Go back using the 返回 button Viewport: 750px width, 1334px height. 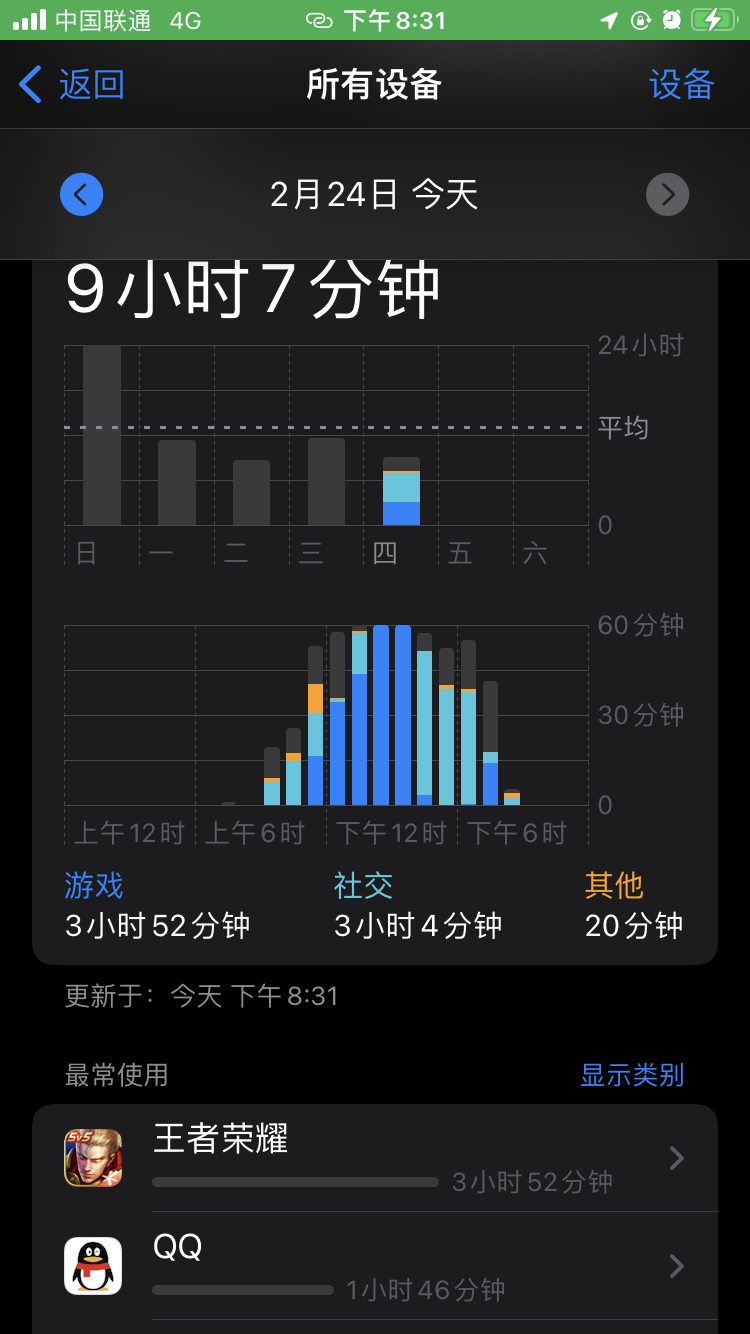(x=72, y=85)
